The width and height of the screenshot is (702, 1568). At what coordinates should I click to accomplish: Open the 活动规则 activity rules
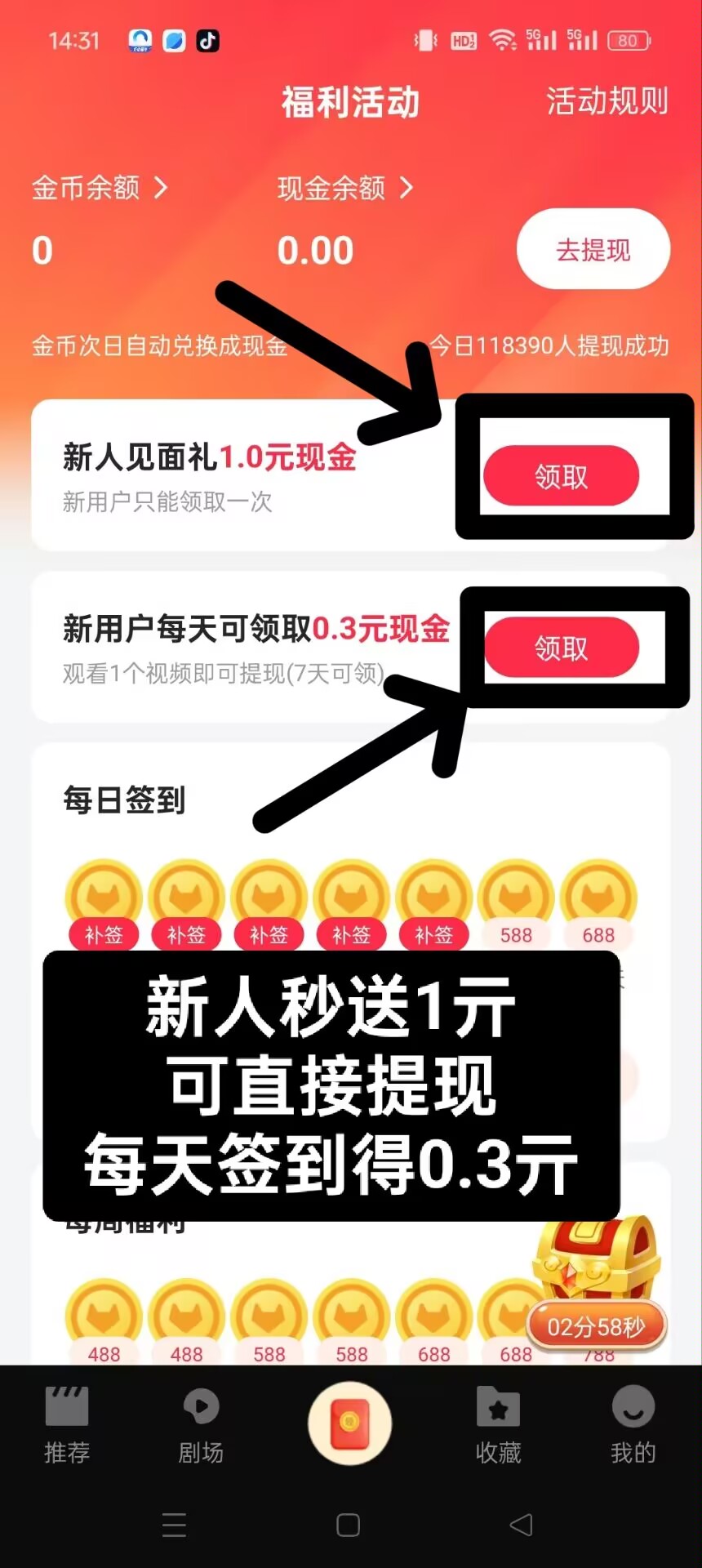[x=606, y=102]
